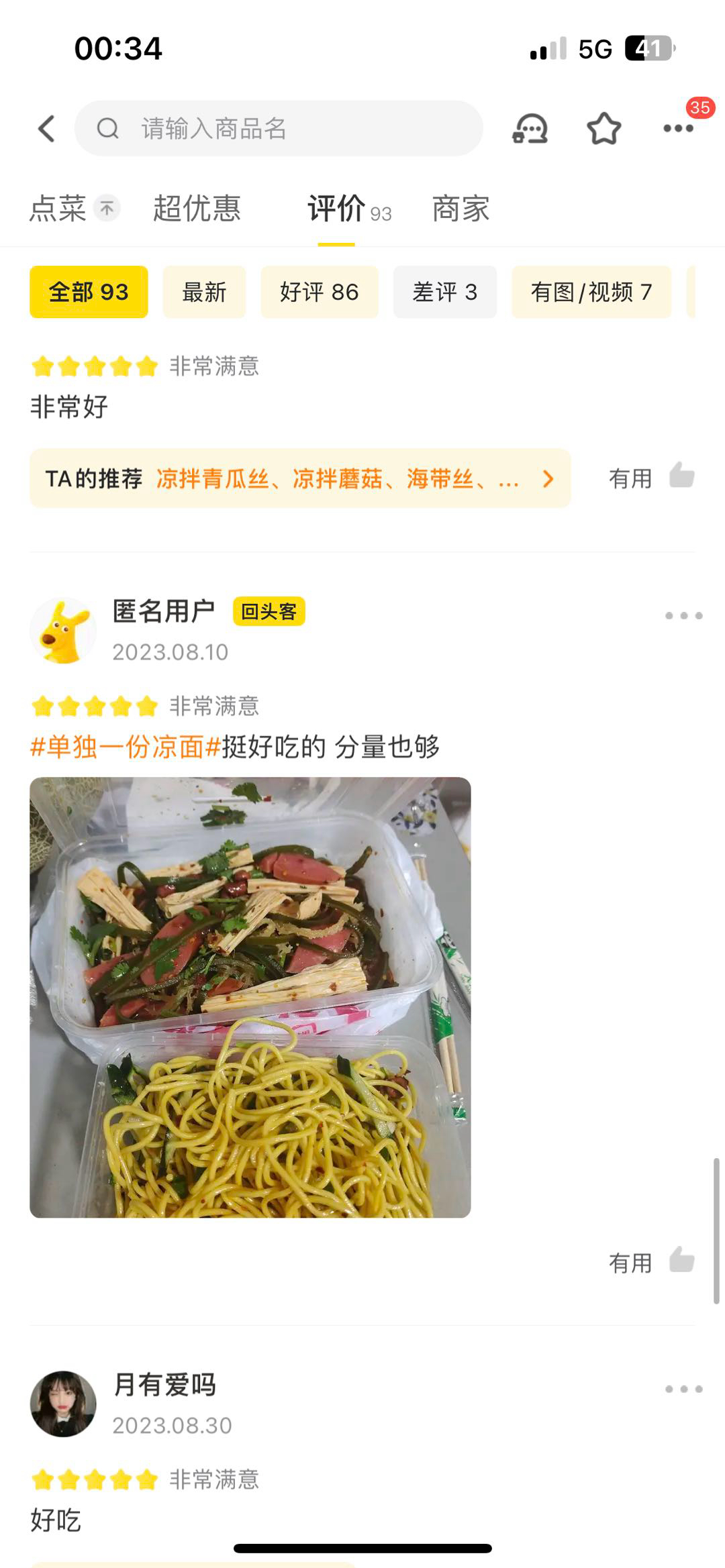Open the 商家 tab
This screenshot has width=725, height=1568.
tap(461, 209)
